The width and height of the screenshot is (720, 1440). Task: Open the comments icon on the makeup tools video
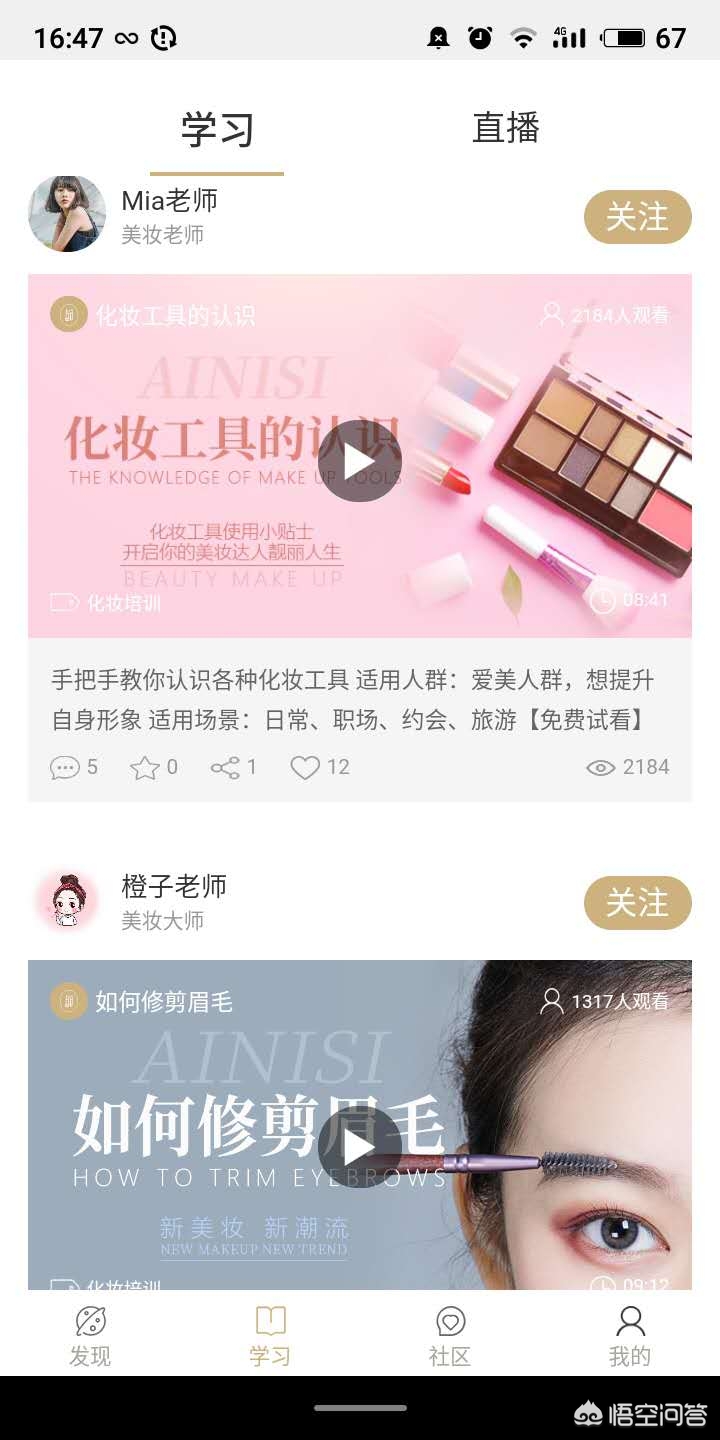click(65, 767)
